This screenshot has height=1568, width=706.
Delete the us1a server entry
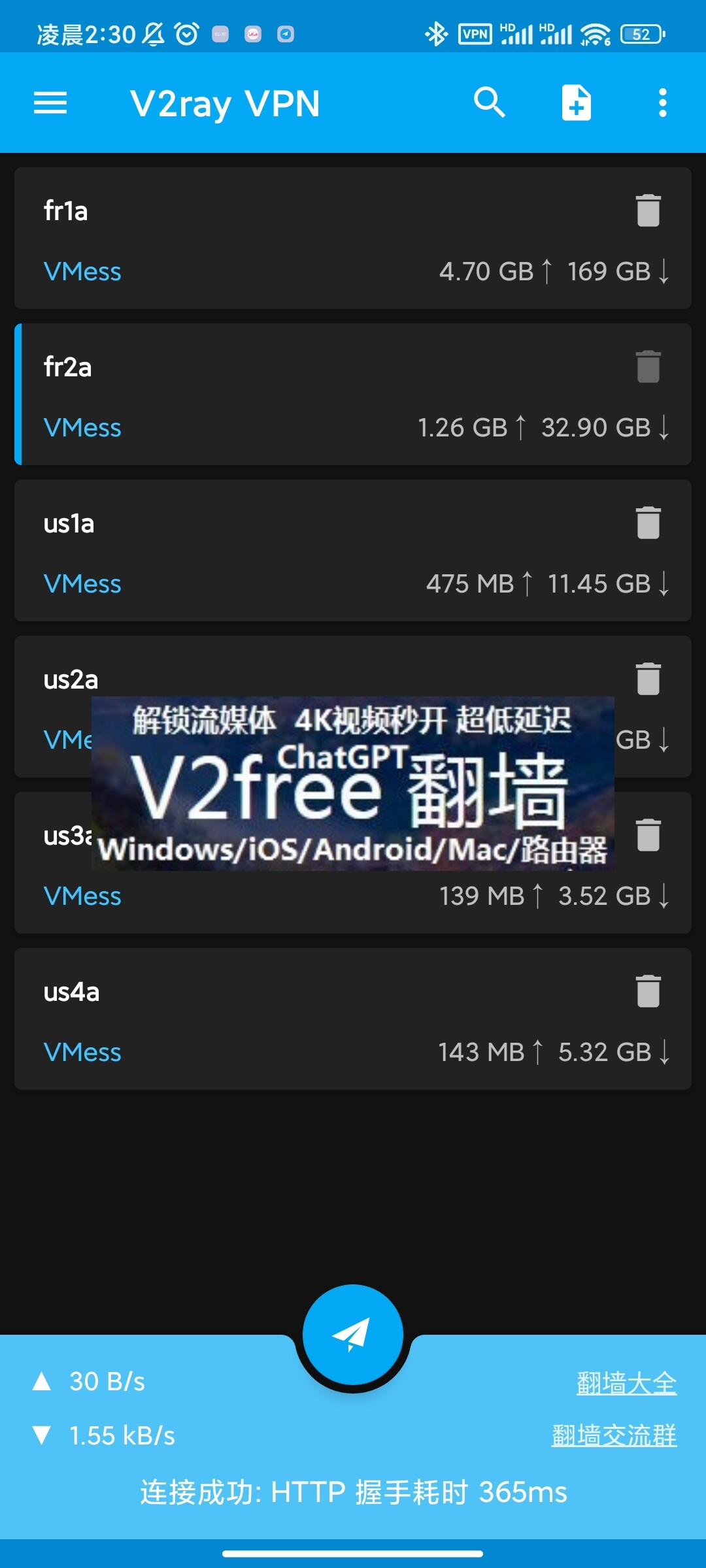[x=648, y=523]
